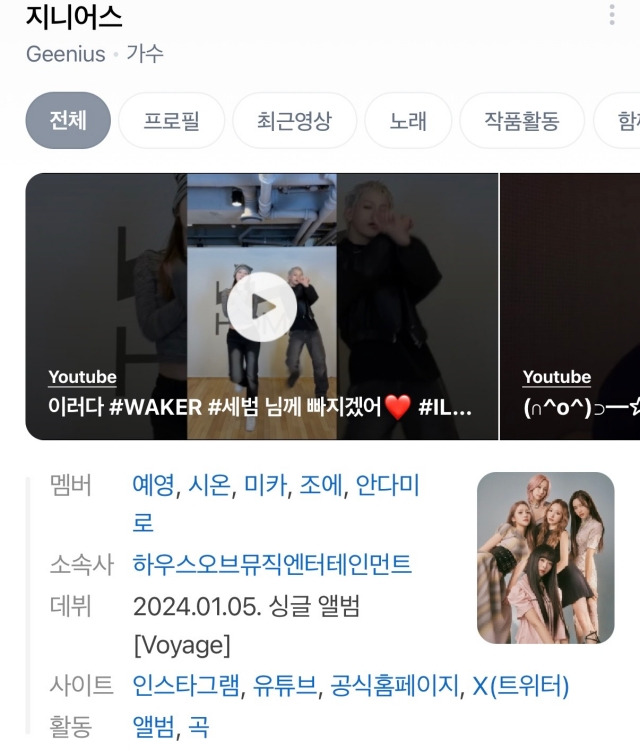The height and width of the screenshot is (751, 640).
Task: Open the second YouTube video card
Action: 571,307
